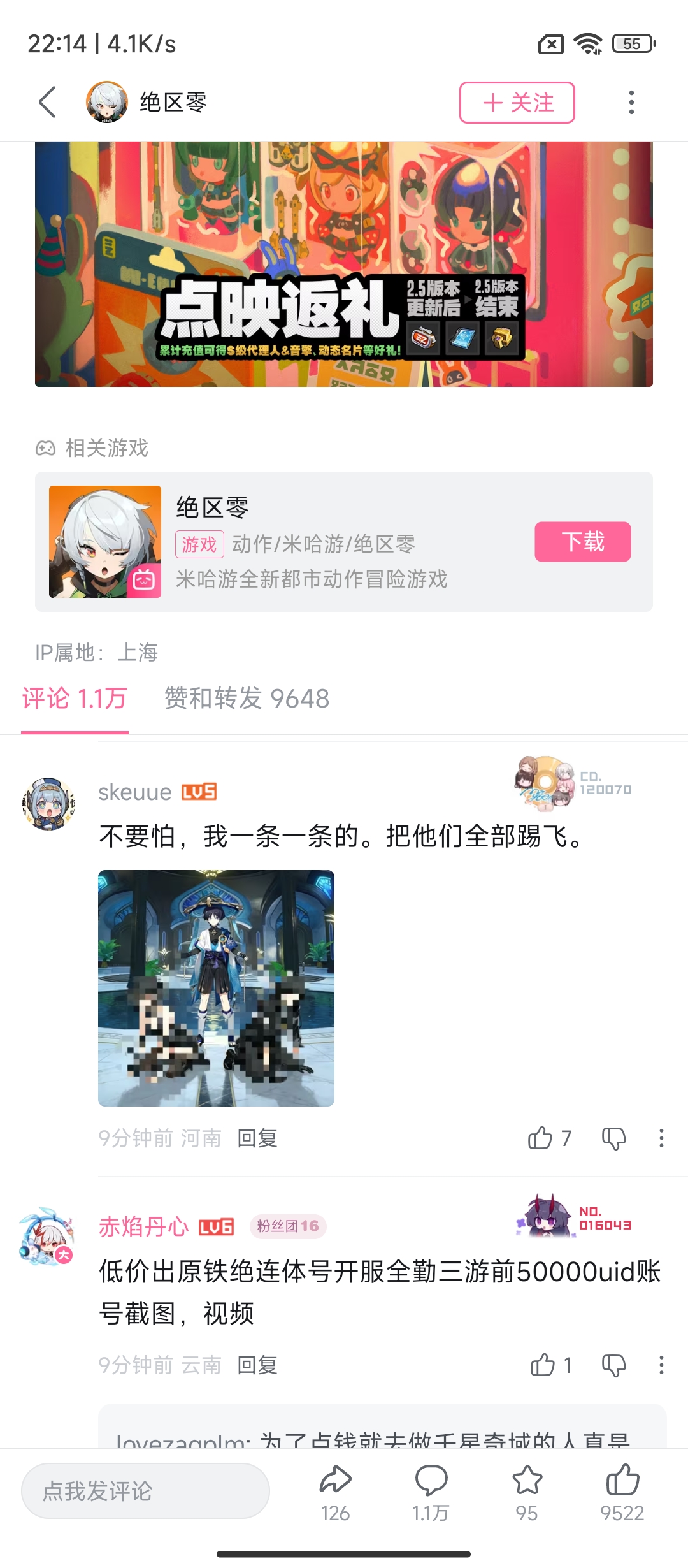Open the 点映返礼 banner image
Screen dimensions: 688x1568
click(344, 264)
